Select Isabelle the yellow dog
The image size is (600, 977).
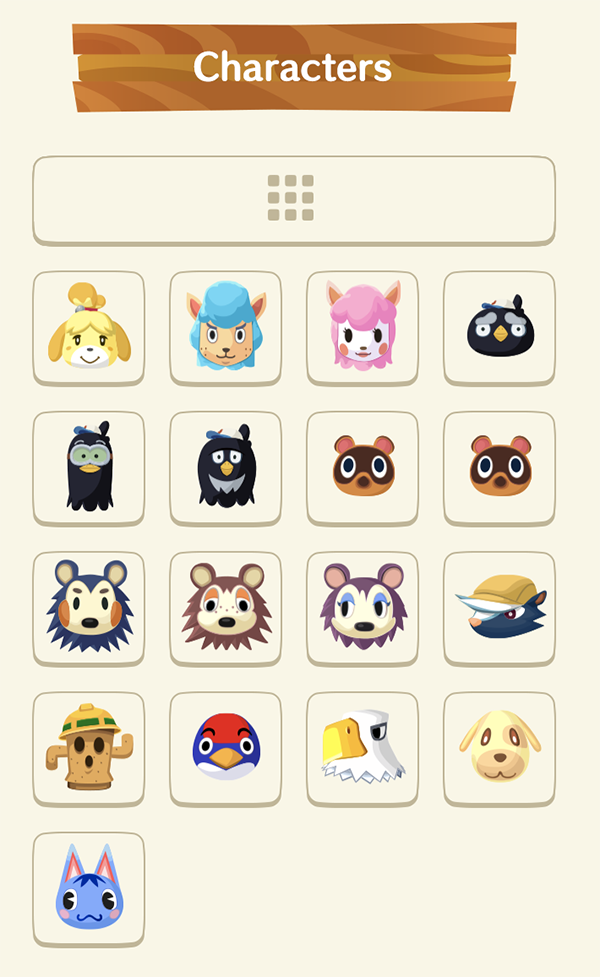(89, 327)
